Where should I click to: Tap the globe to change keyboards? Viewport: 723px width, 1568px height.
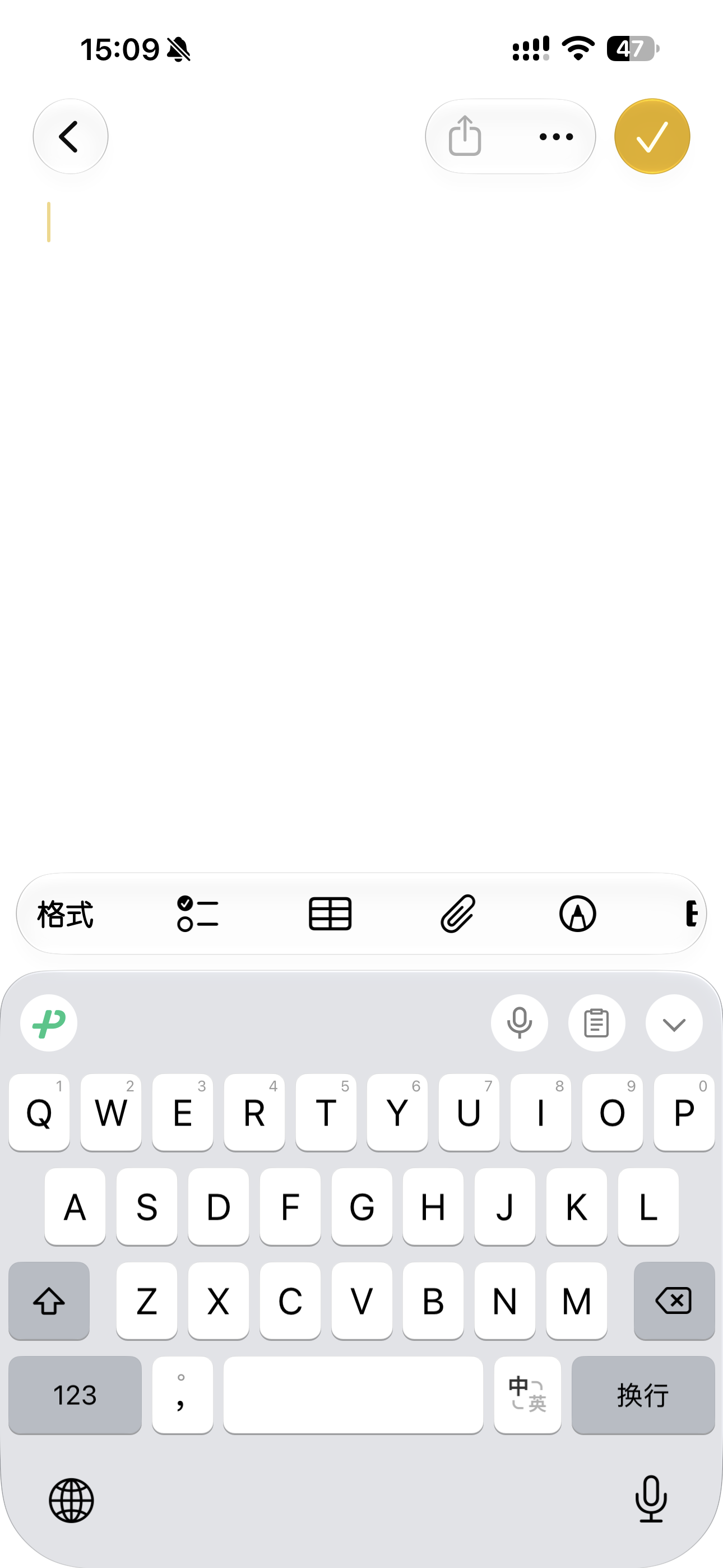[71, 1501]
